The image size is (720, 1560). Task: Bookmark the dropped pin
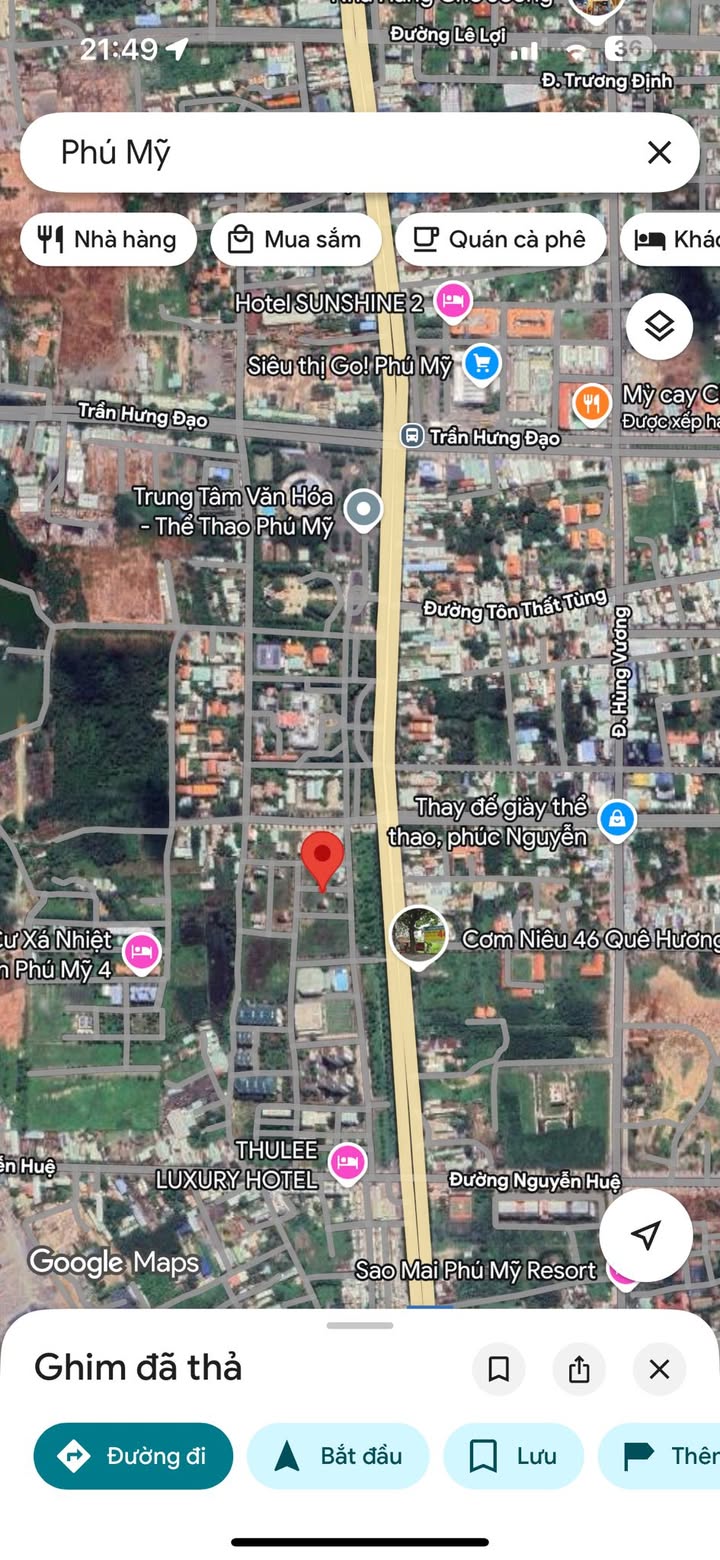click(x=498, y=1369)
